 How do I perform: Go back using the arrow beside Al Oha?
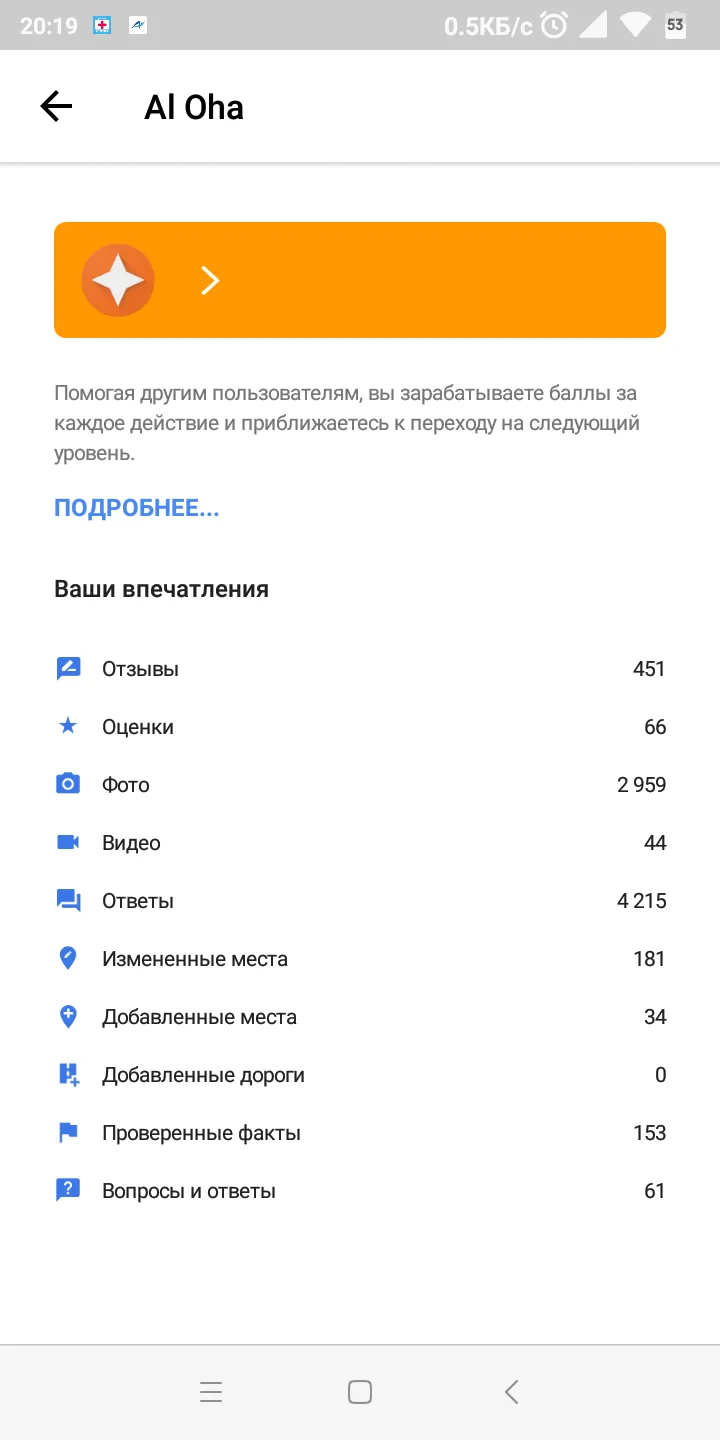(x=56, y=107)
